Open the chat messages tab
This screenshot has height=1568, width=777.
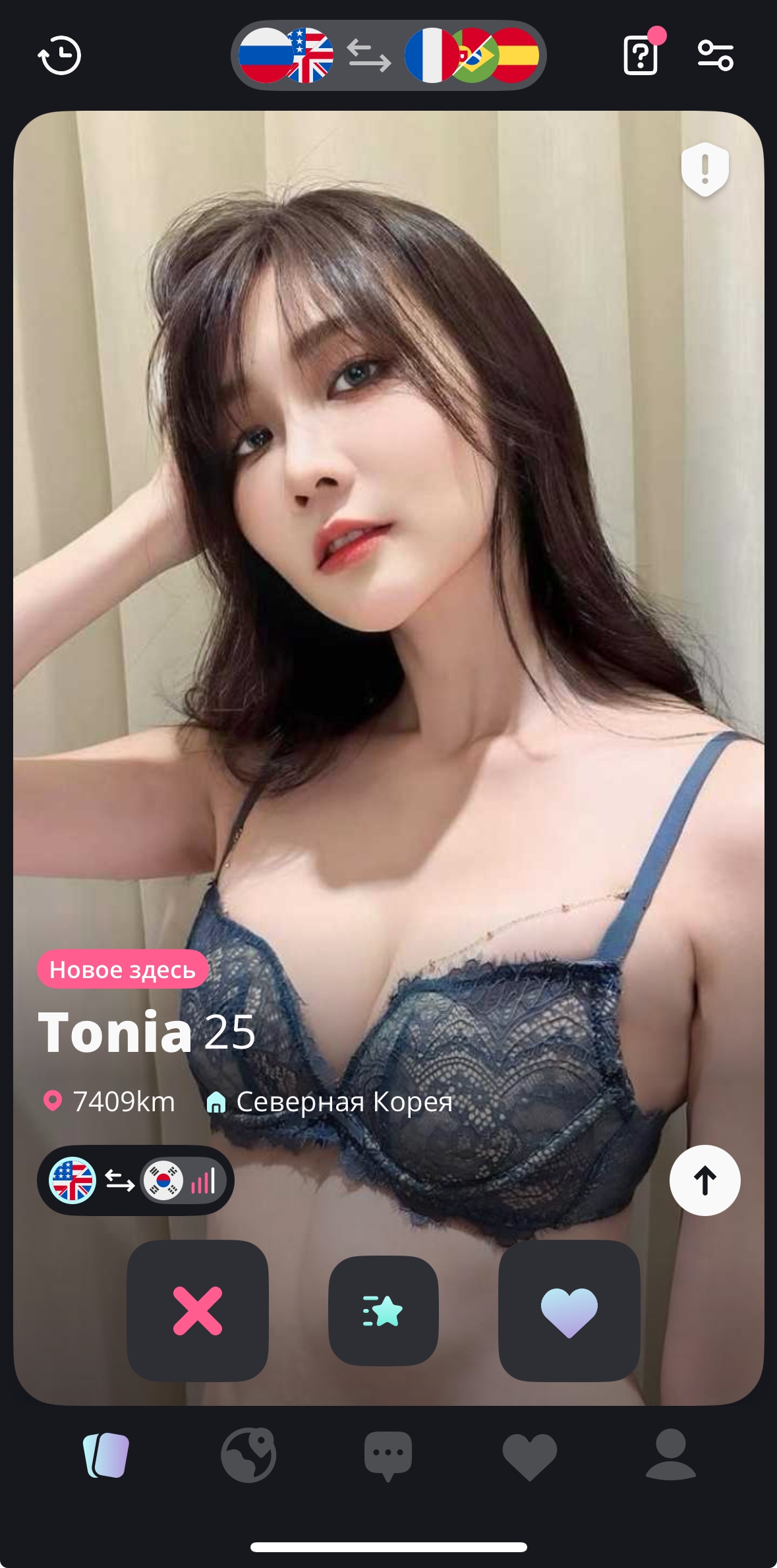388,1455
